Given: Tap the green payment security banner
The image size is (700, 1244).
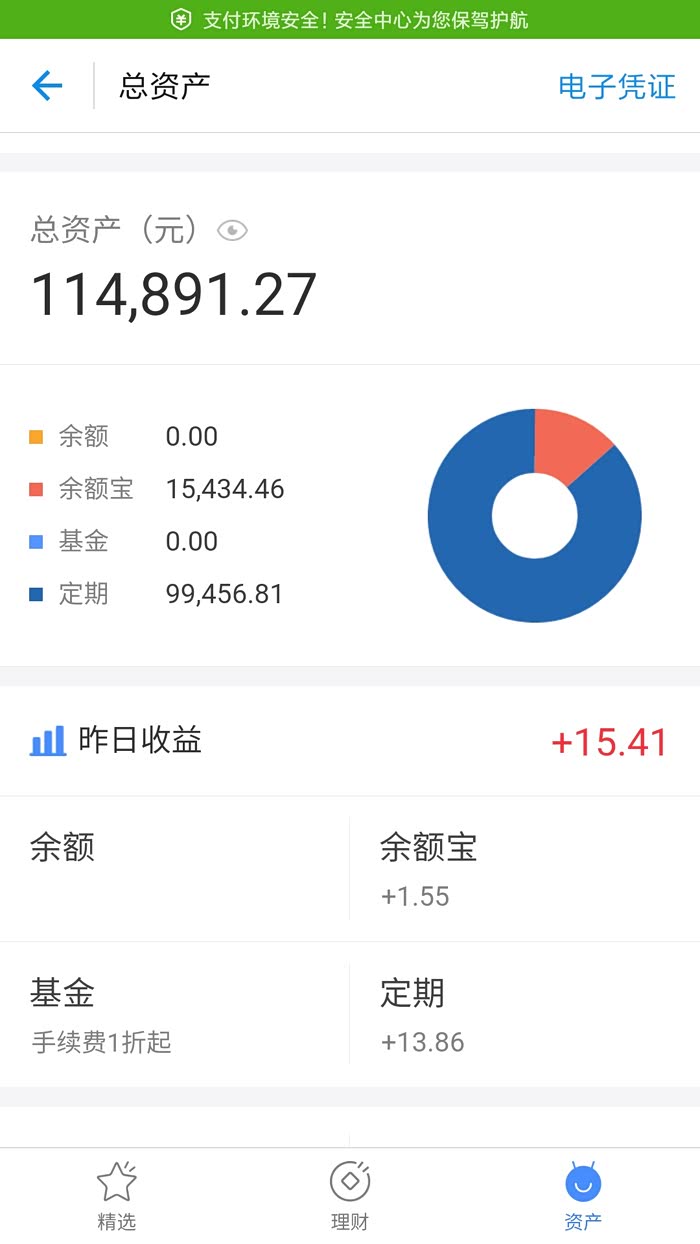Looking at the screenshot, I should (350, 19).
